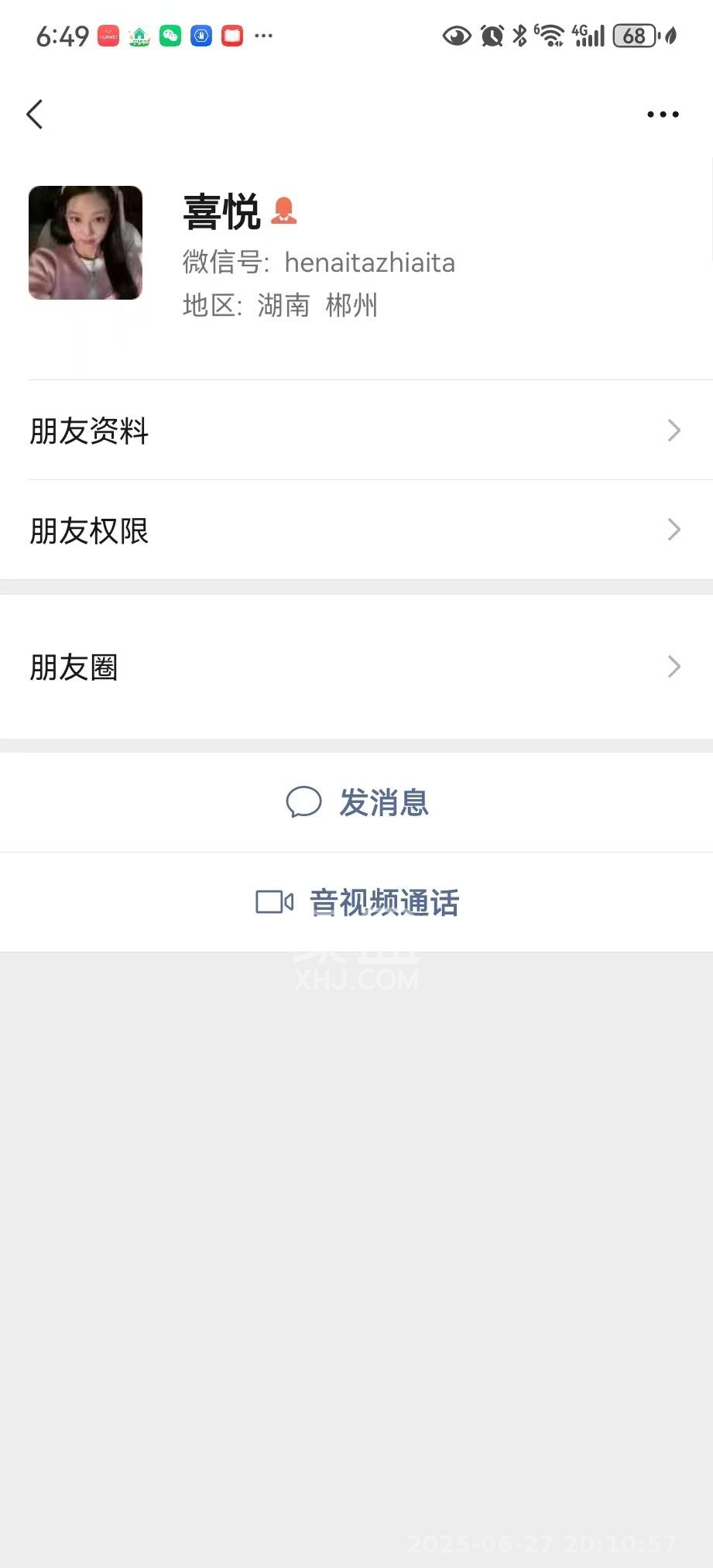The image size is (713, 1568).
Task: View 喜悦's profile avatar
Action: pyautogui.click(x=85, y=242)
